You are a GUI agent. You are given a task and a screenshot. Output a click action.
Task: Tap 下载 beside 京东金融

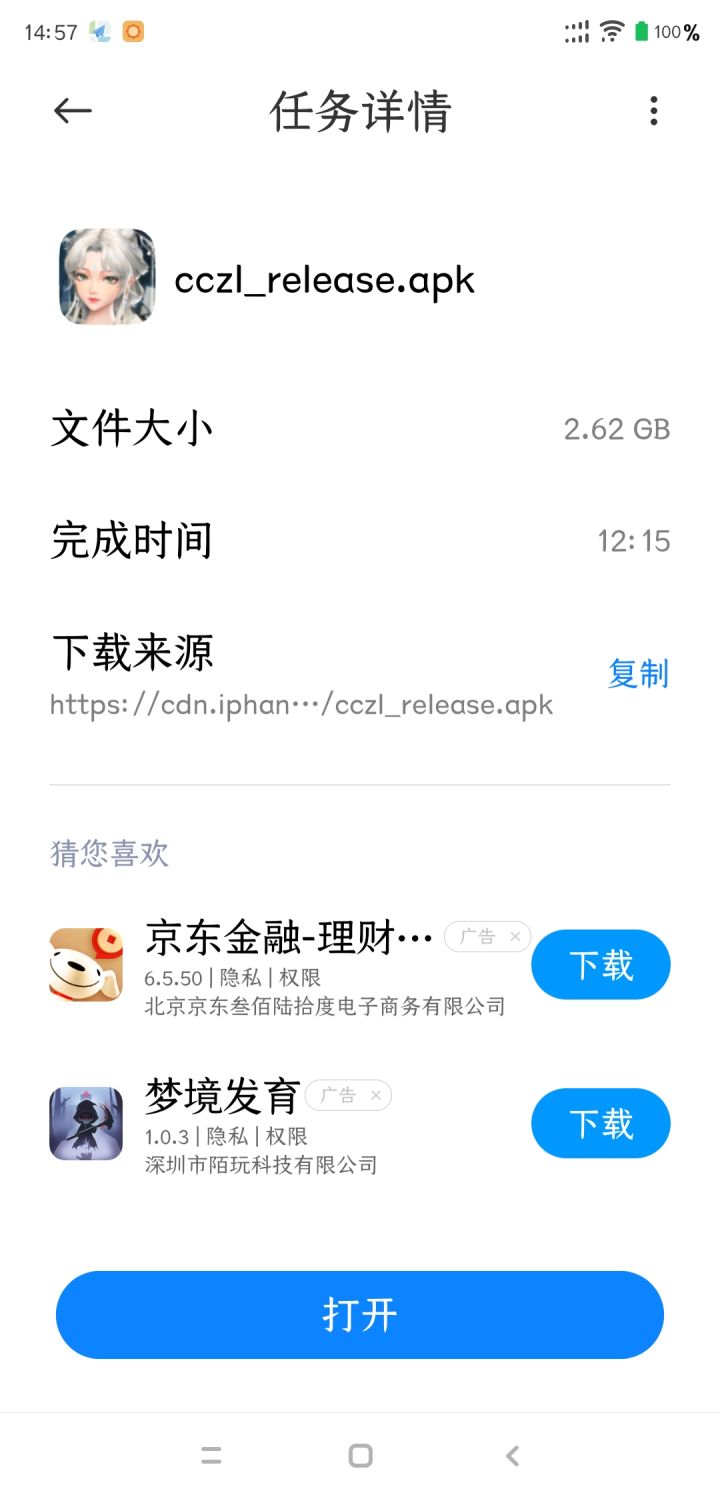click(x=600, y=963)
